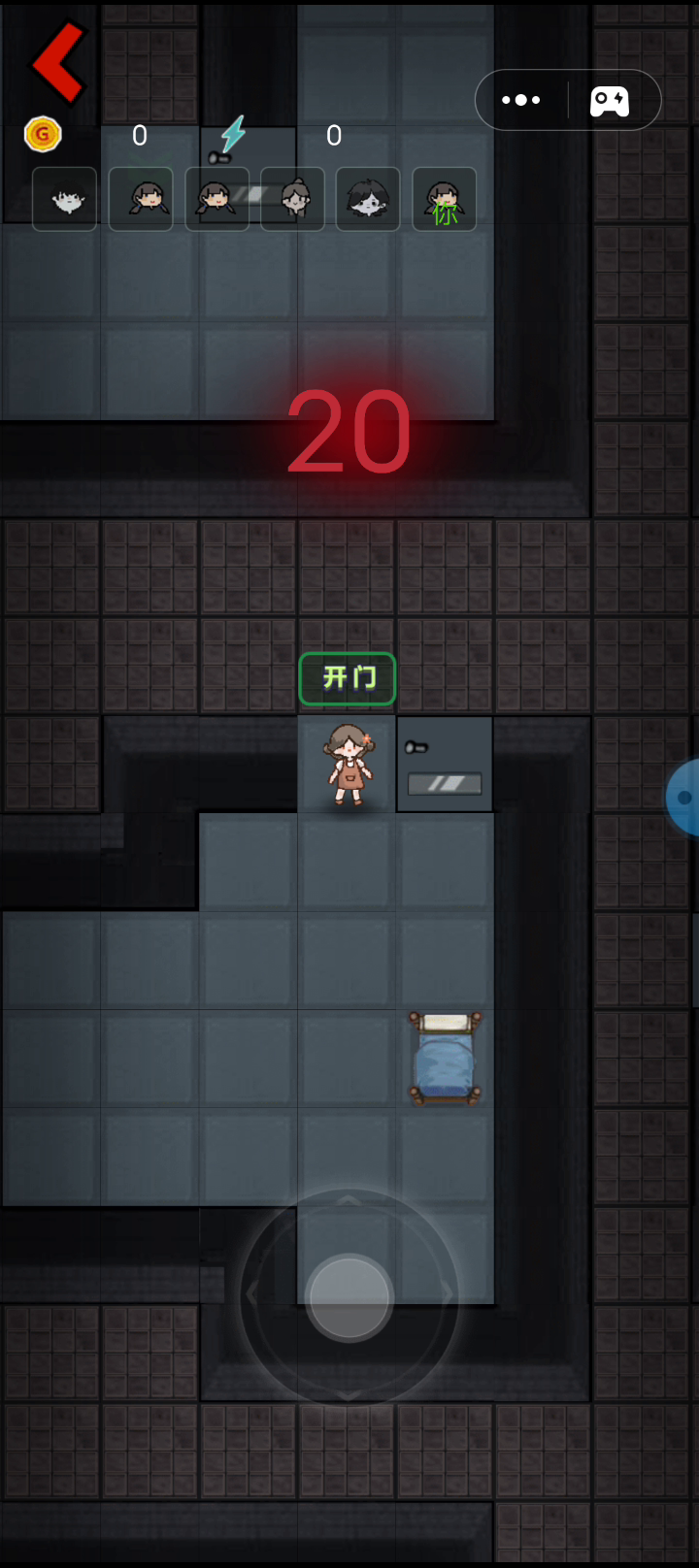Tap the virtual joystick knob
Viewport: 699px width, 1568px height.
tap(349, 1297)
